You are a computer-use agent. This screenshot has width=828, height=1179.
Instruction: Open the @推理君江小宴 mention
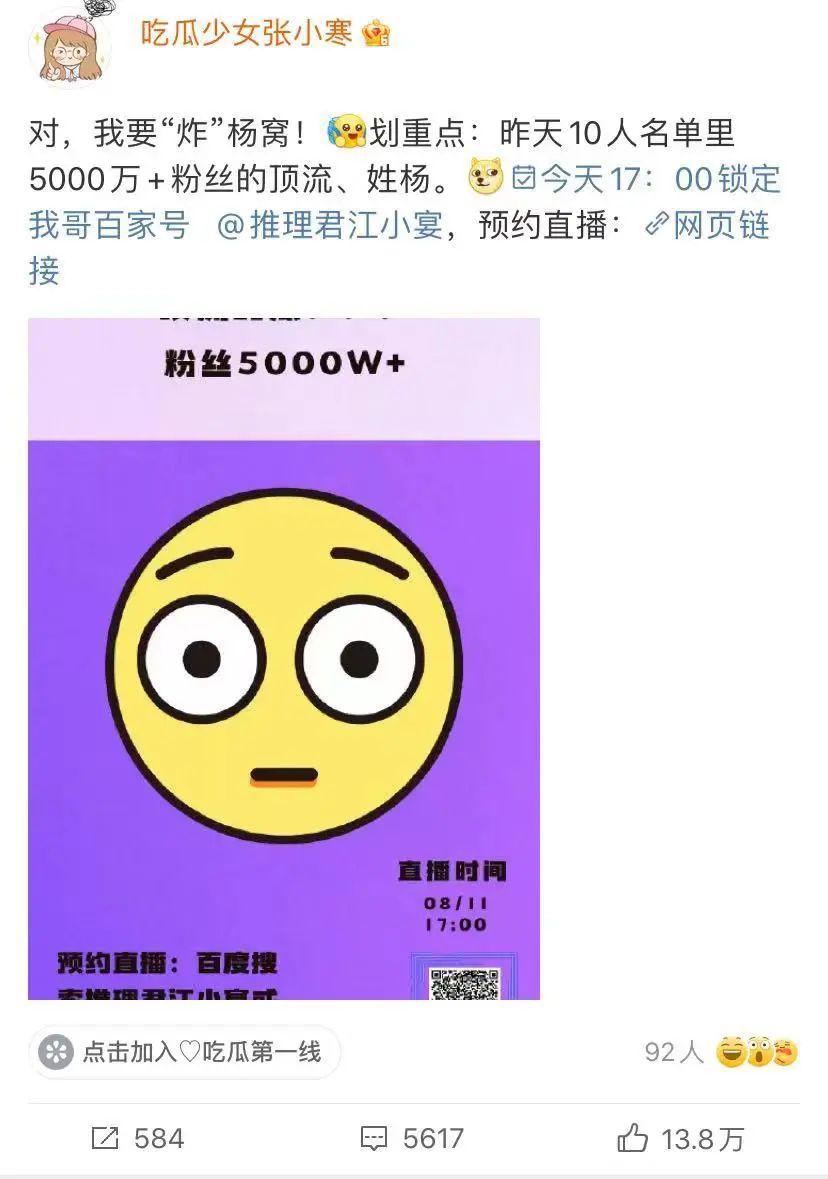click(x=330, y=226)
